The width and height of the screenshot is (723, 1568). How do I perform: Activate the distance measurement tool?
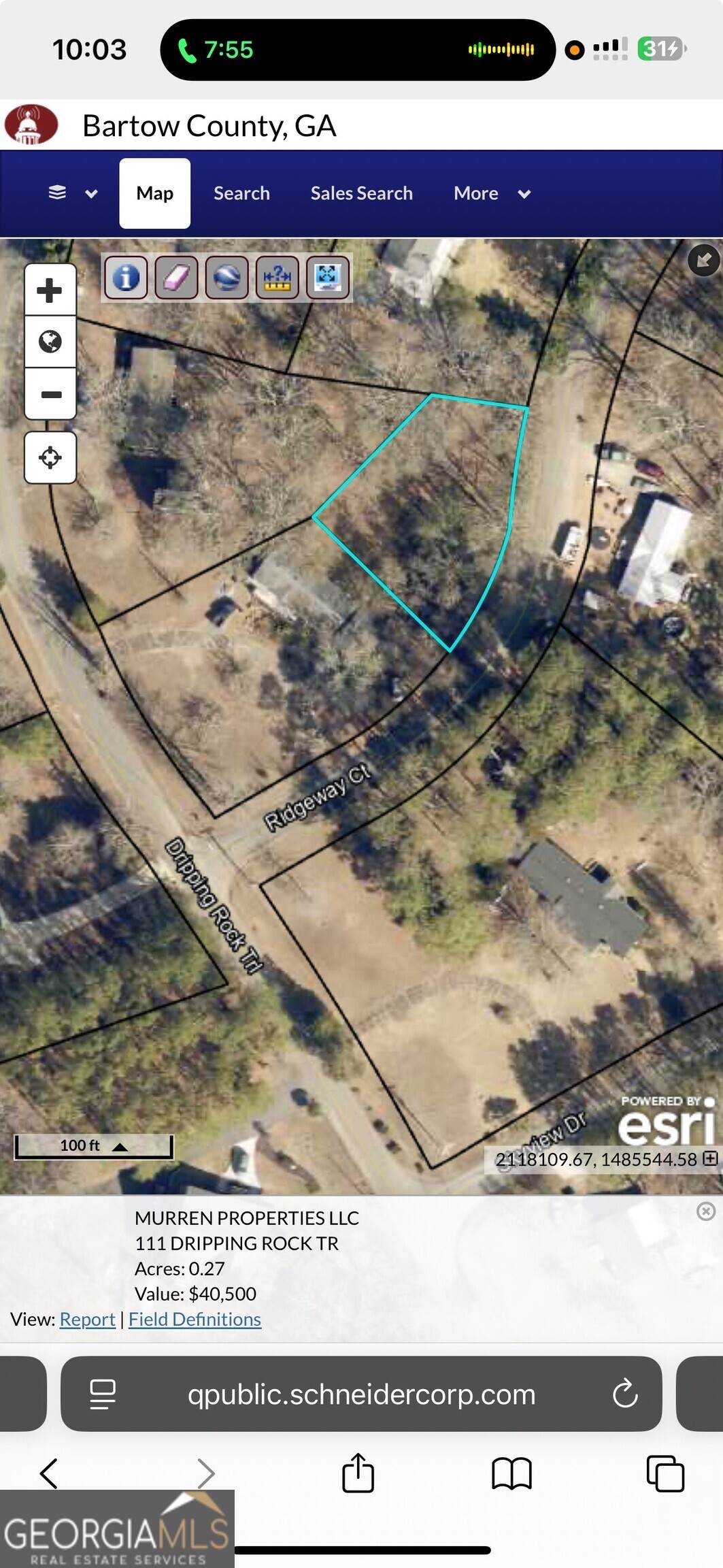click(x=278, y=278)
